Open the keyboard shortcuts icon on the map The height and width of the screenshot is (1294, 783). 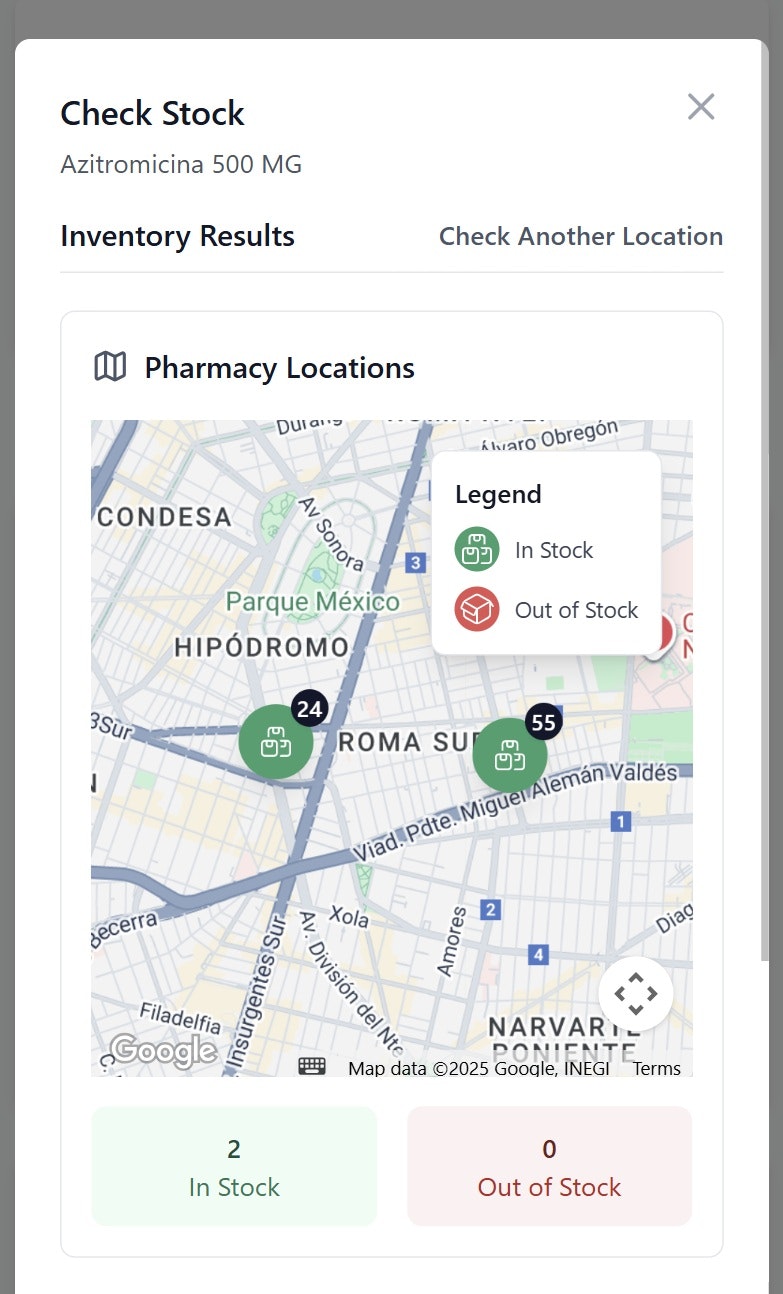point(311,1066)
